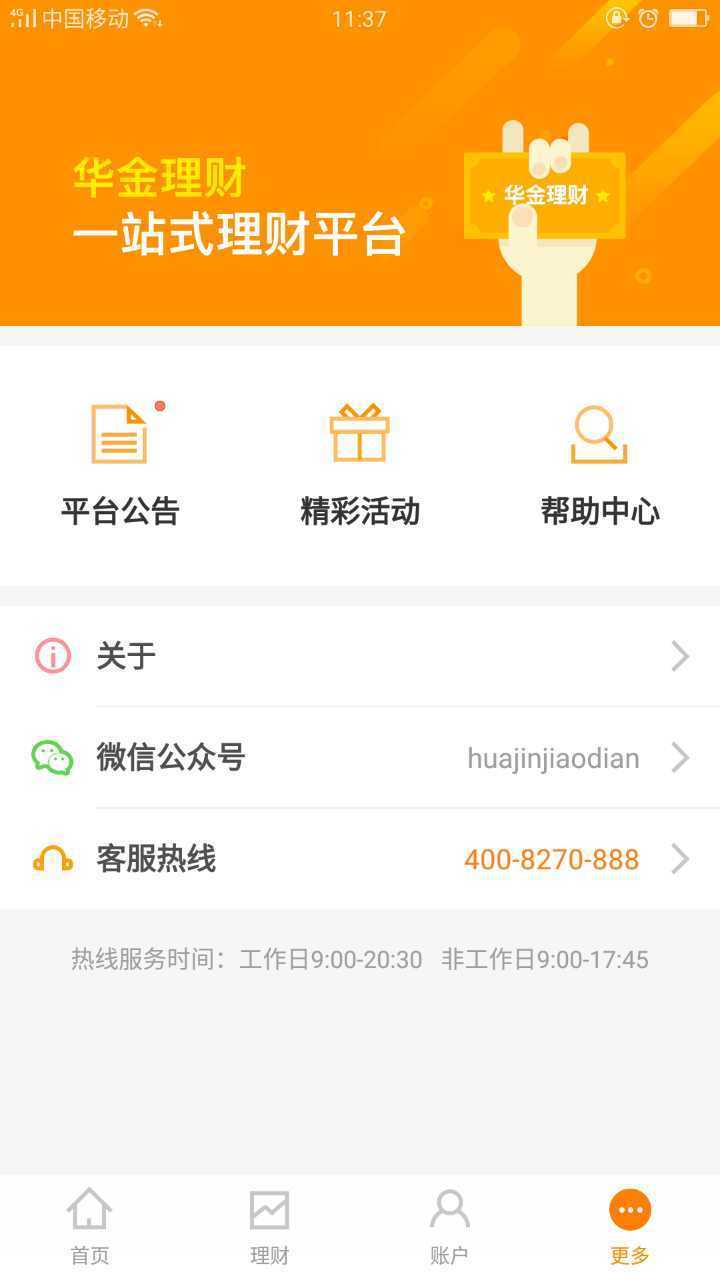The image size is (720, 1280).
Task: Open 帮助中心 help center
Action: coord(600,465)
